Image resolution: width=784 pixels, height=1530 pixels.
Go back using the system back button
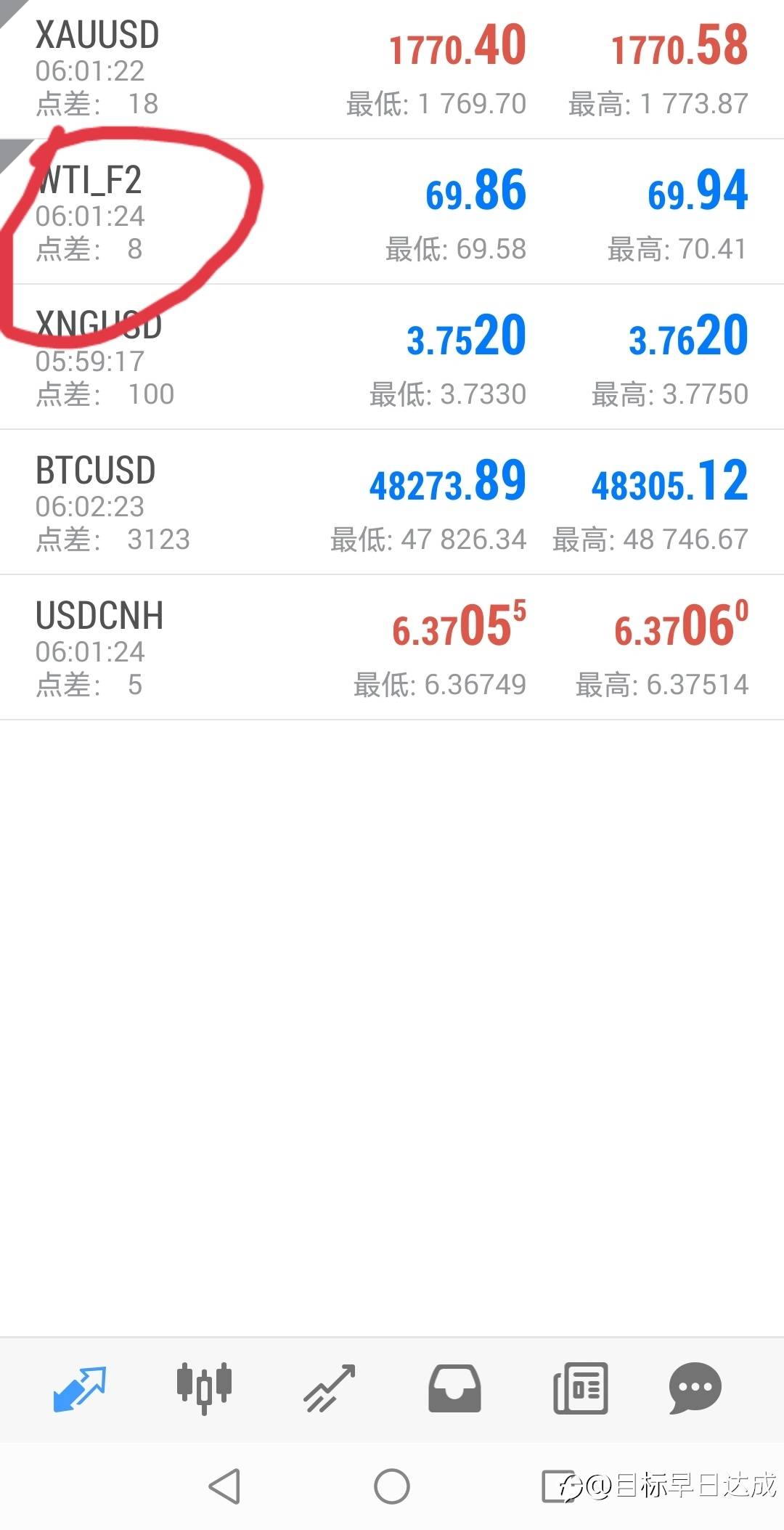pos(224,1486)
